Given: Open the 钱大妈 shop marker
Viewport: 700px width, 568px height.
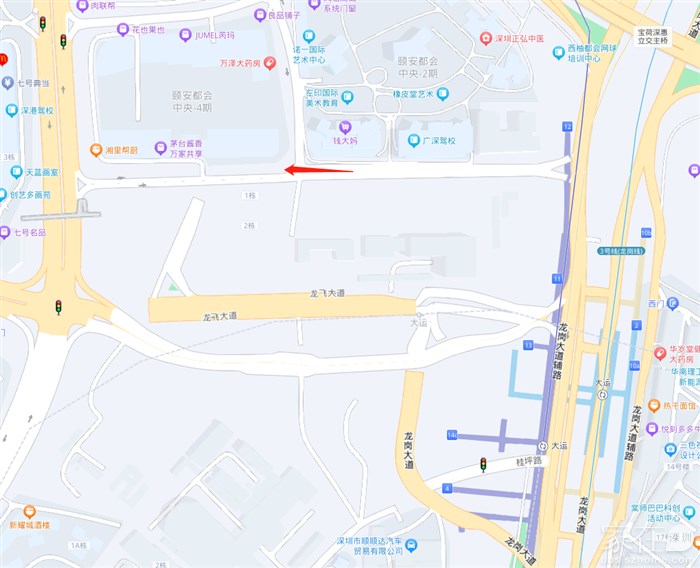Looking at the screenshot, I should (345, 128).
